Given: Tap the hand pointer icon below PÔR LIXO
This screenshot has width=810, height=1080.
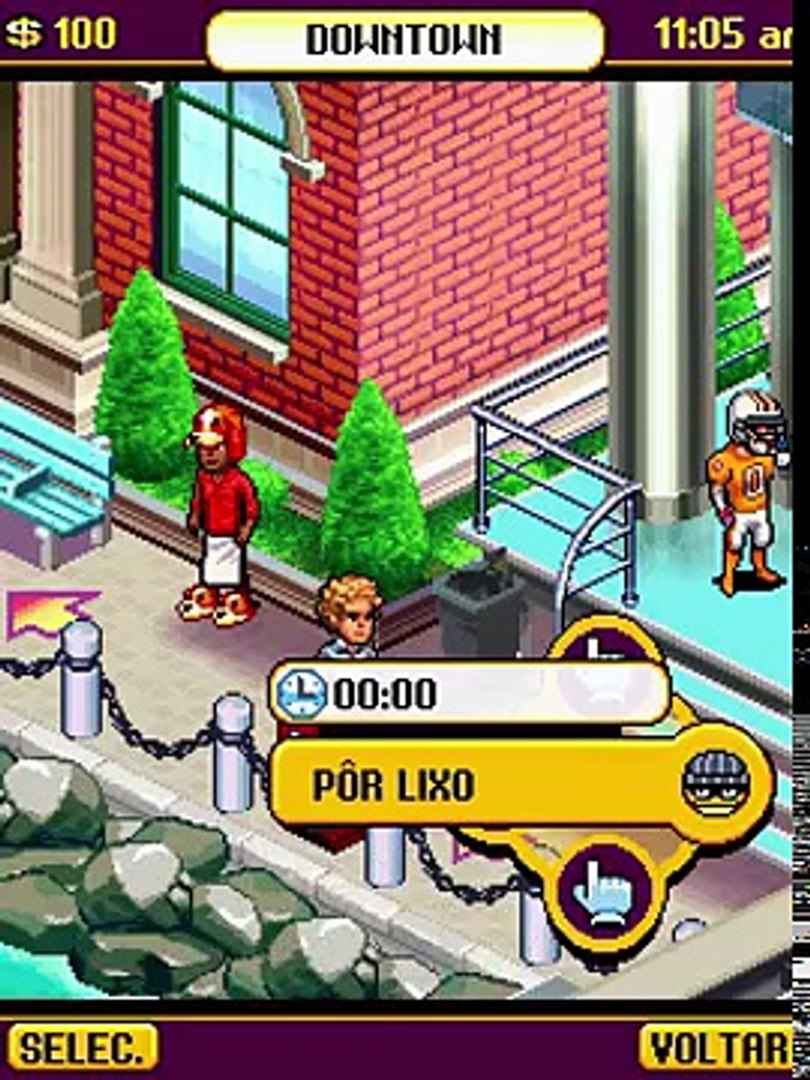Looking at the screenshot, I should [x=606, y=886].
